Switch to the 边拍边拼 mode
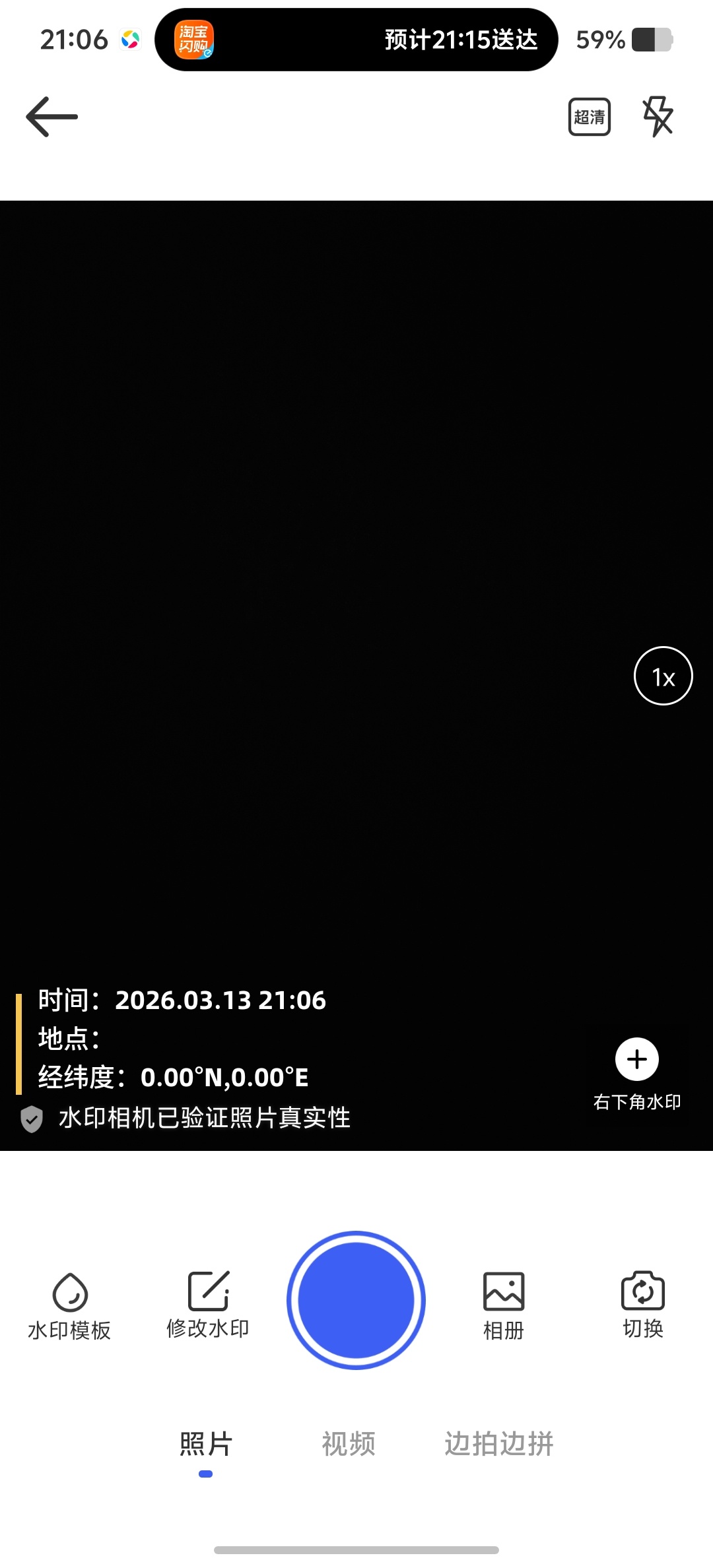Viewport: 713px width, 1568px height. click(x=499, y=1444)
